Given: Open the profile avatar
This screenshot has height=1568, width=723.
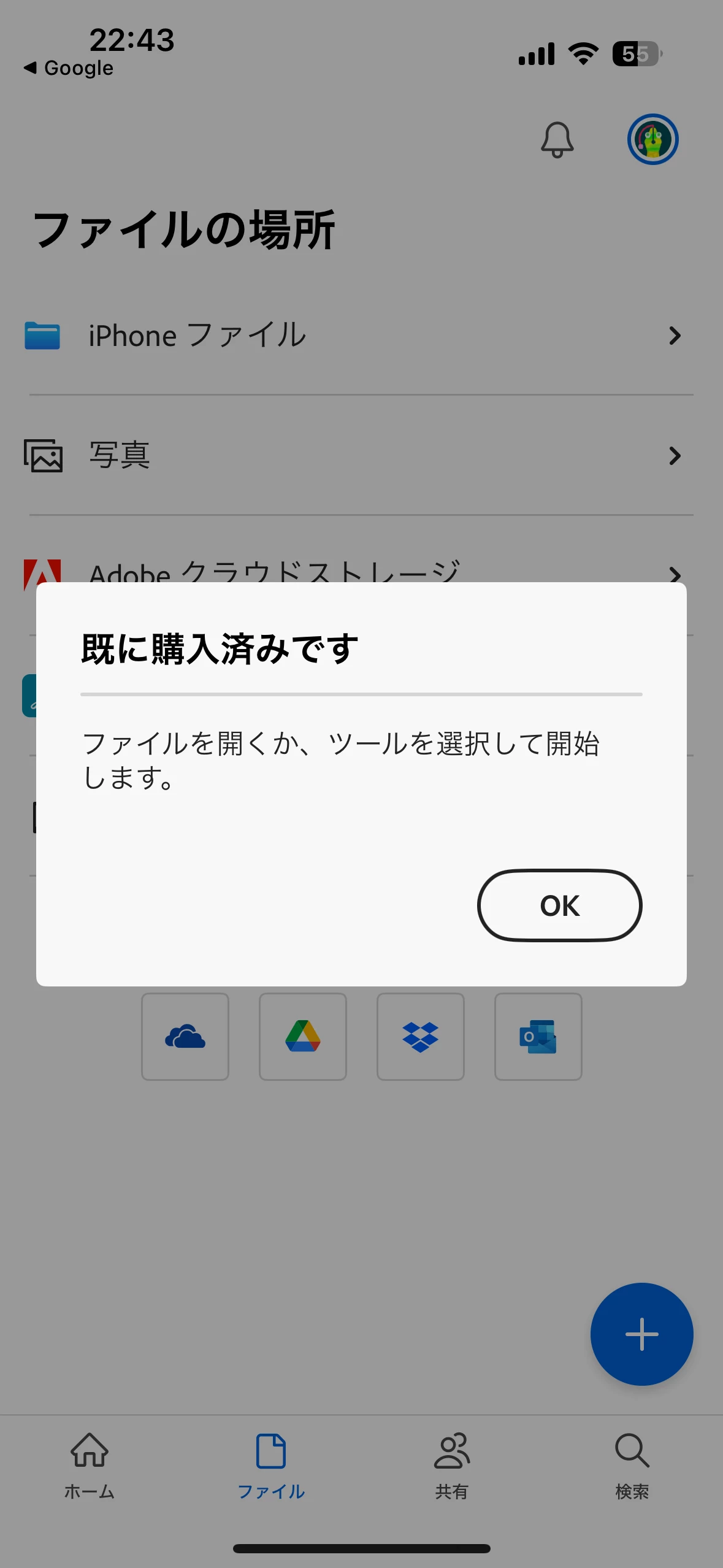Looking at the screenshot, I should pos(652,140).
